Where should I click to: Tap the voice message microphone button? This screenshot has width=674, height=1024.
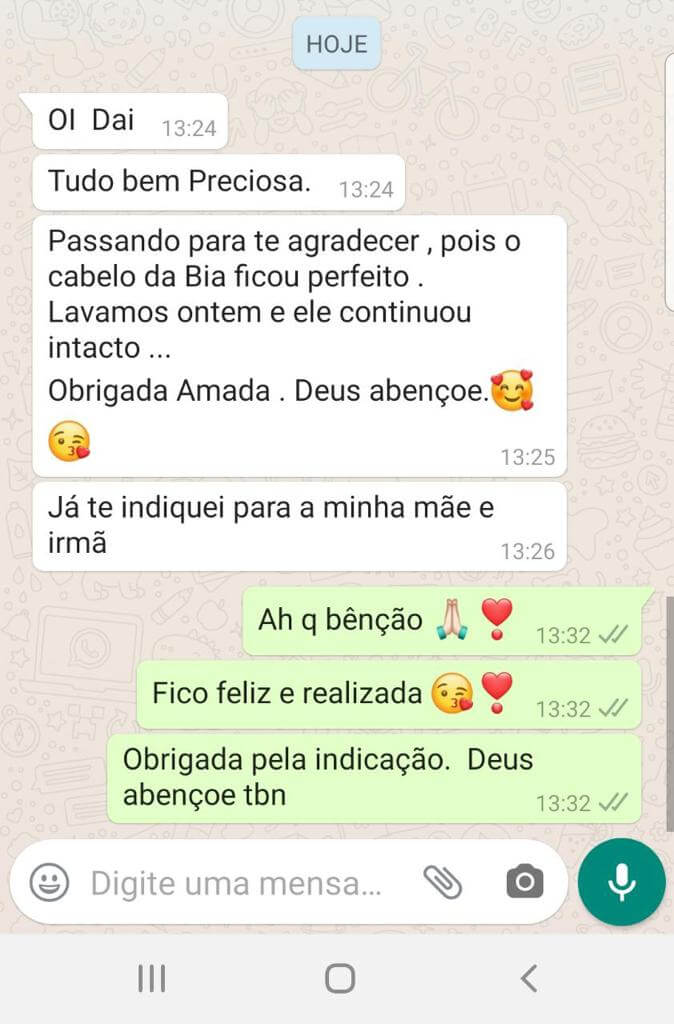point(621,882)
